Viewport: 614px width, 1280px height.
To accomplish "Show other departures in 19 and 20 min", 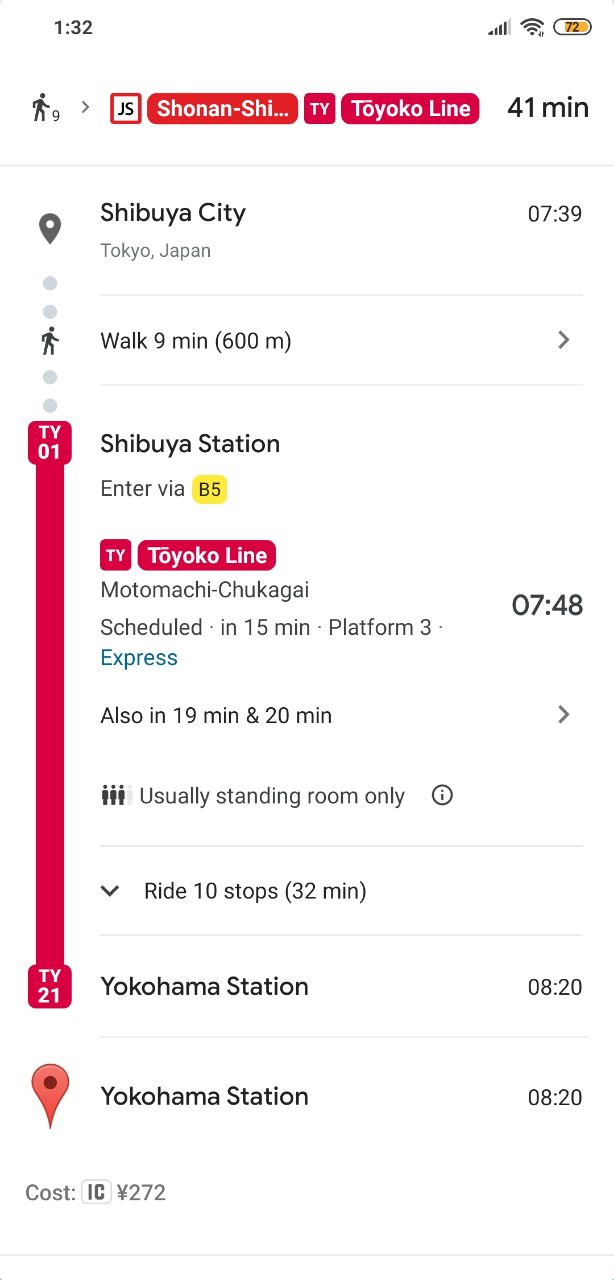I will point(340,715).
